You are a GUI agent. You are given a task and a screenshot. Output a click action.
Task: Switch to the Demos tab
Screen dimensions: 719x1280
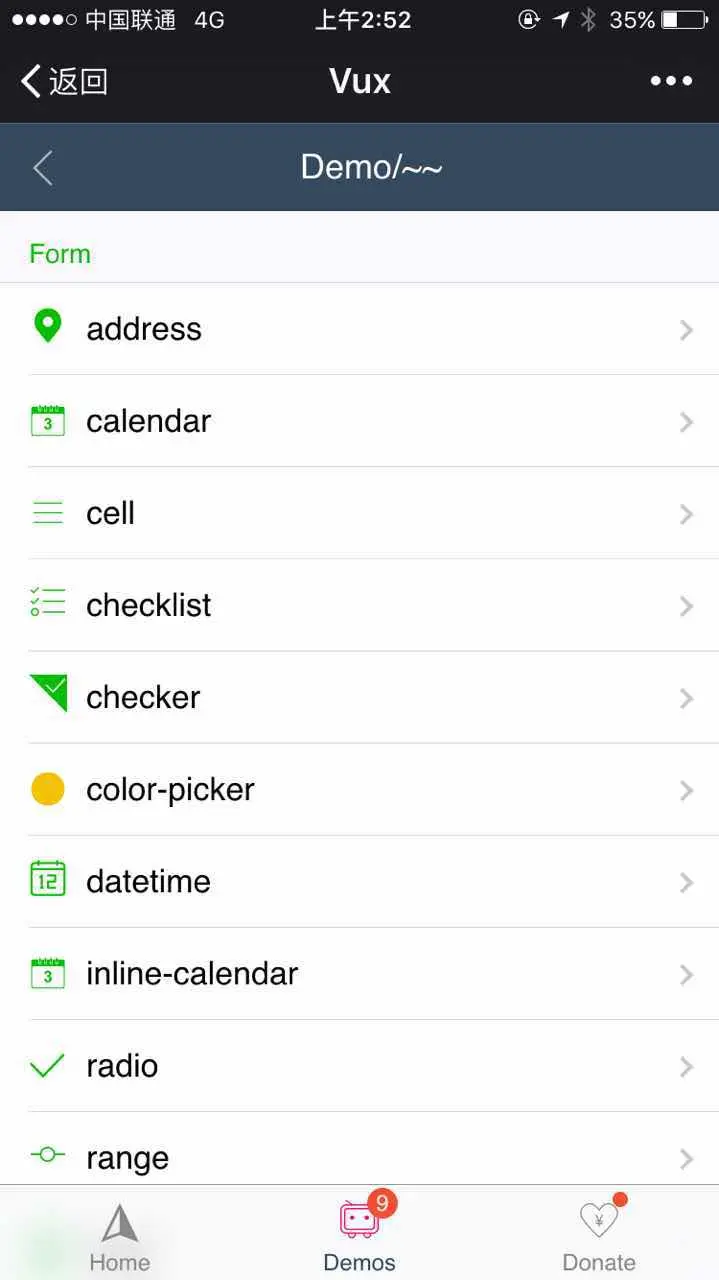359,1236
